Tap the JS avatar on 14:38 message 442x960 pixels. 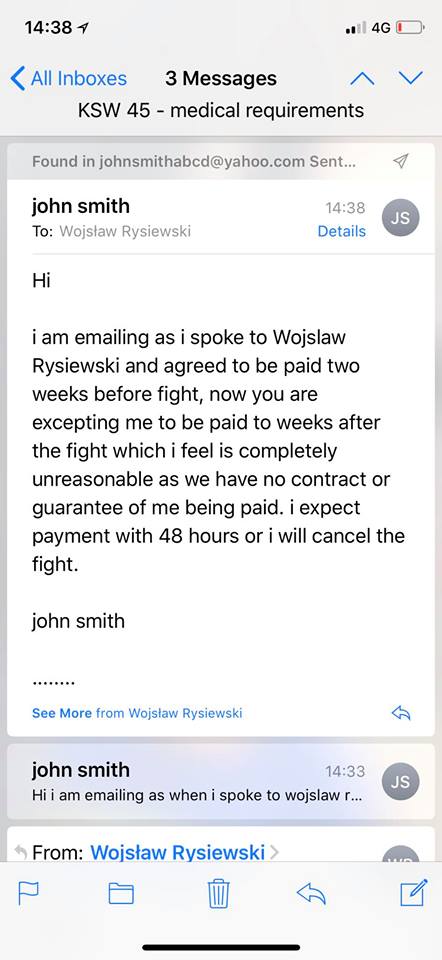400,218
